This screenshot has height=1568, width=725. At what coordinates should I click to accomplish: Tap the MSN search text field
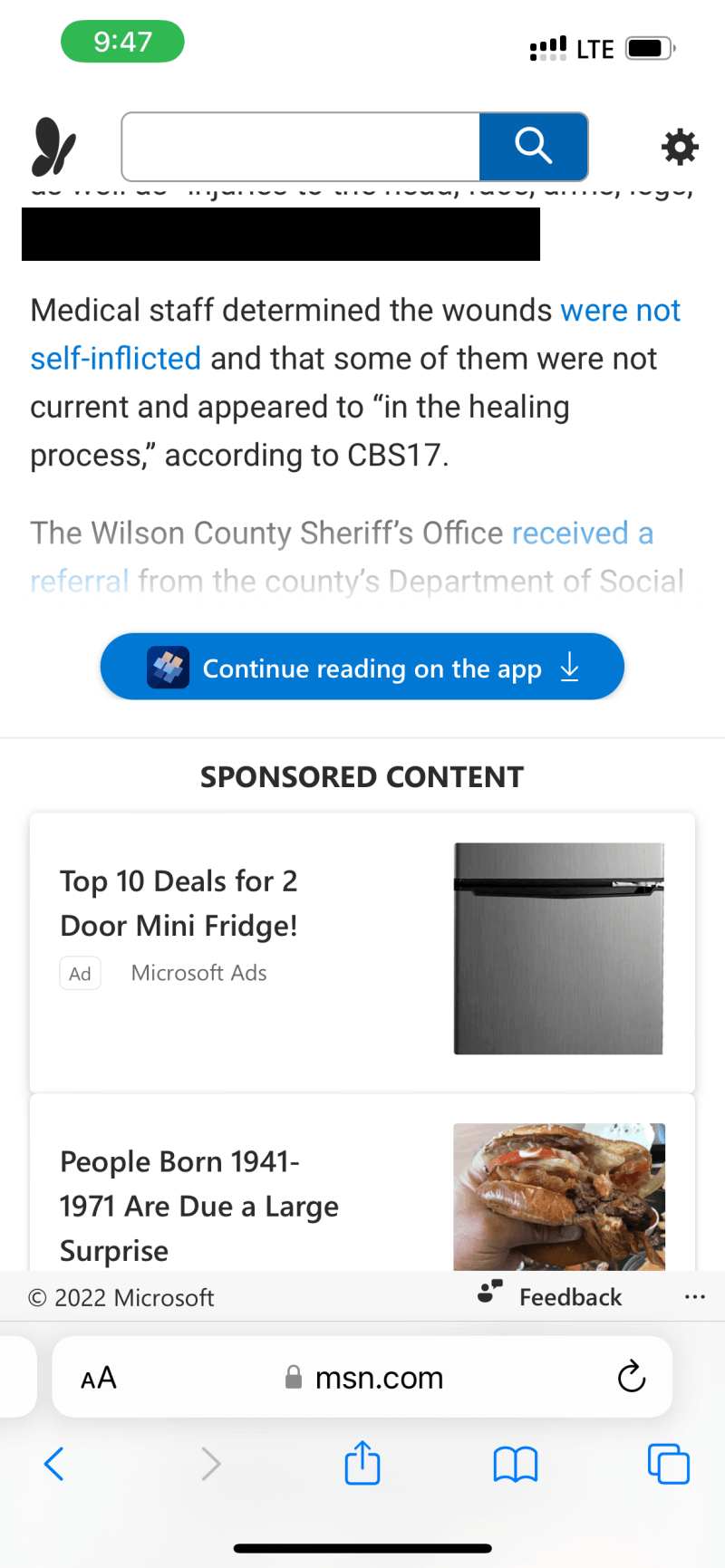[x=301, y=147]
